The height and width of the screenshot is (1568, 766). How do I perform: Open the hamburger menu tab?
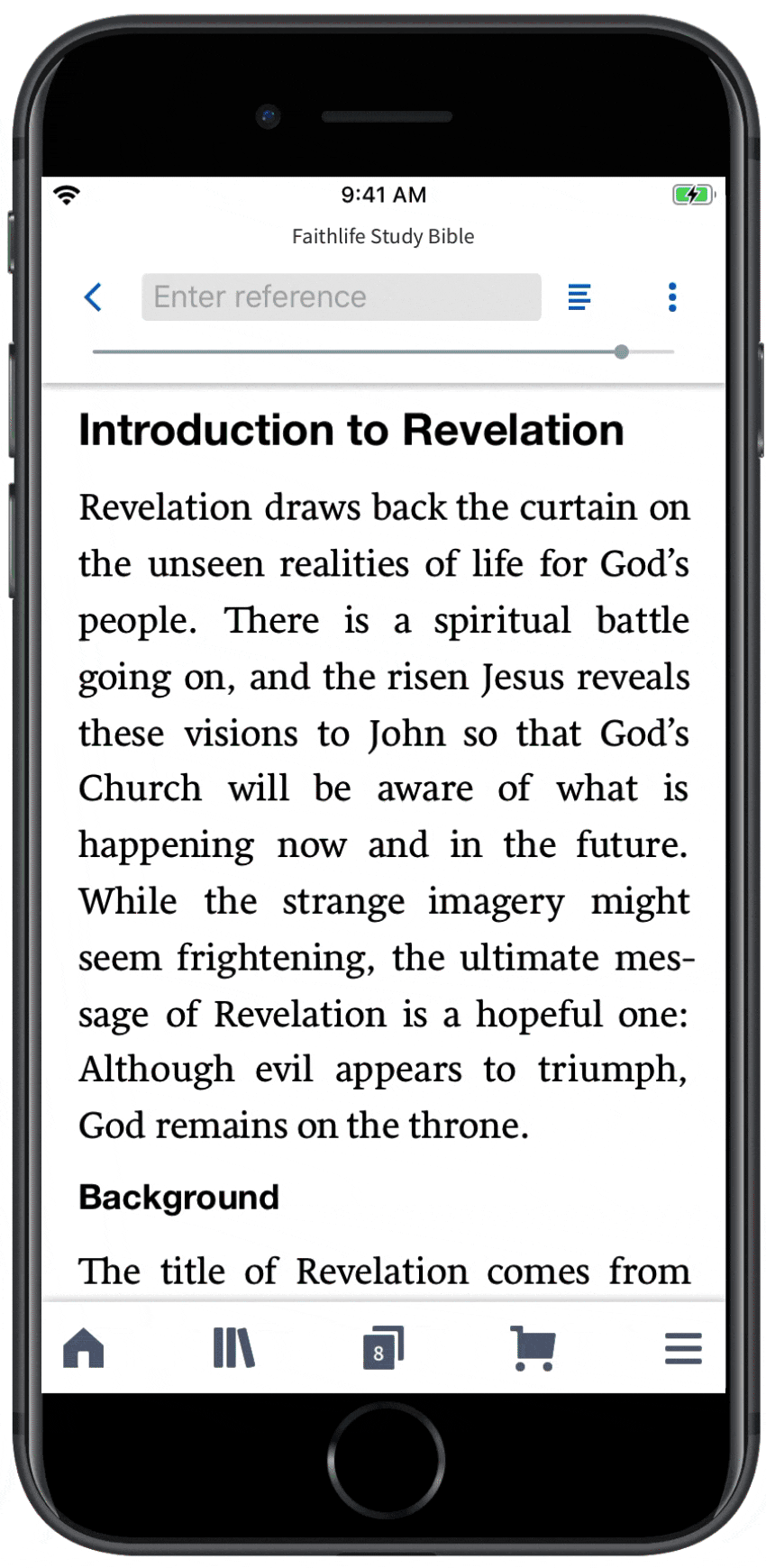coord(683,1349)
